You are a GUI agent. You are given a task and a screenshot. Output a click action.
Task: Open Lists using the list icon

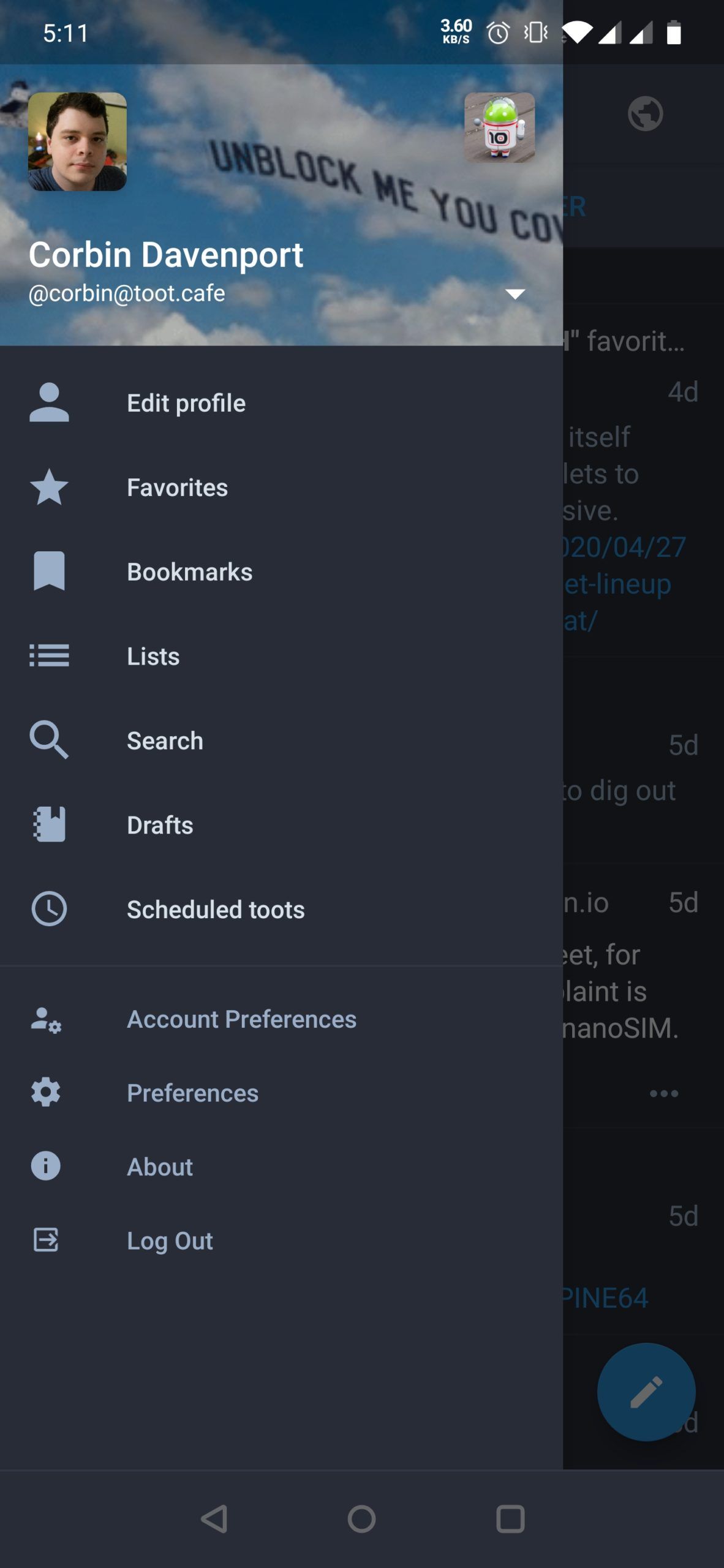pyautogui.click(x=48, y=656)
